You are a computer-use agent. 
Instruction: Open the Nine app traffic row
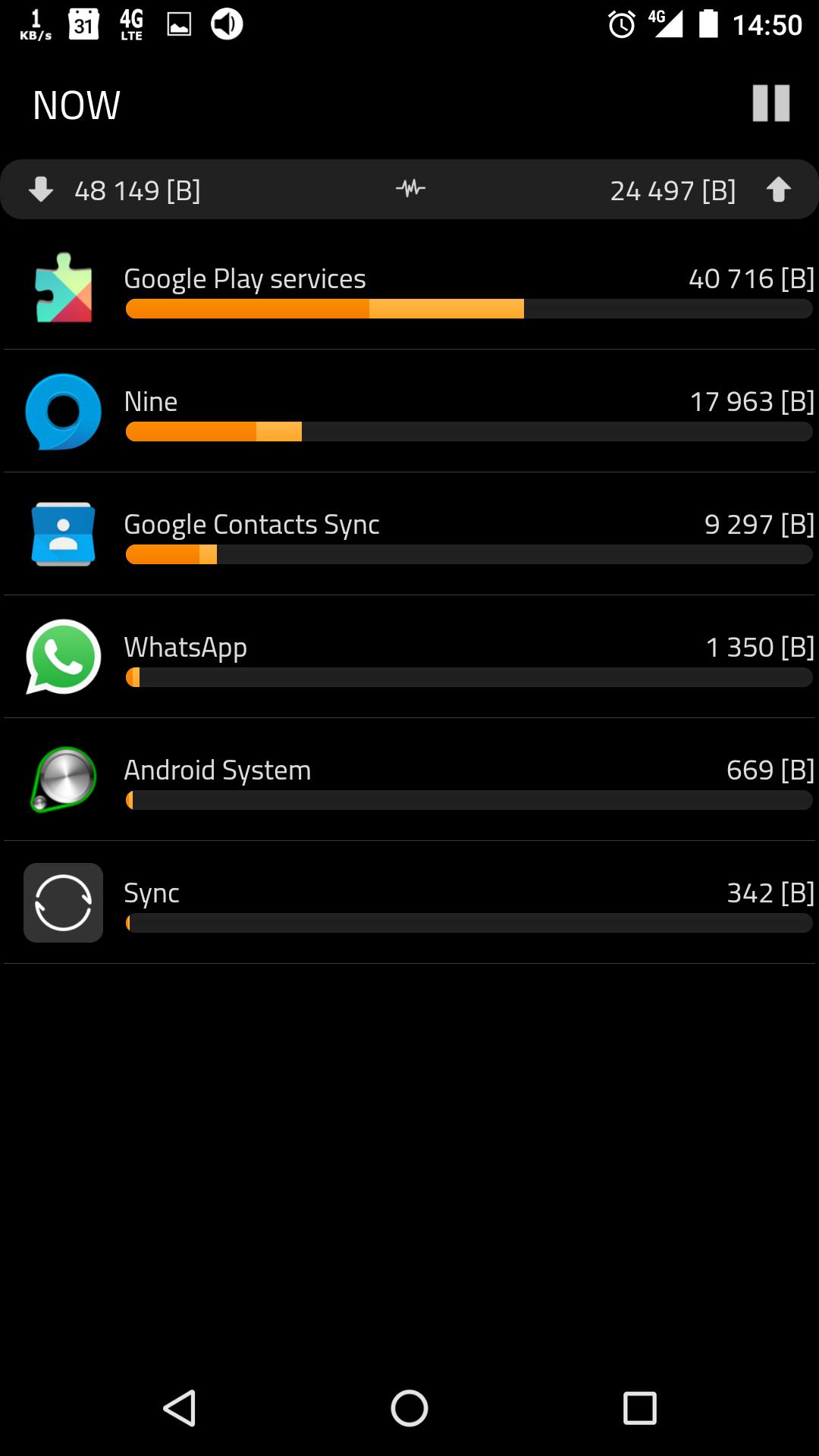point(409,411)
